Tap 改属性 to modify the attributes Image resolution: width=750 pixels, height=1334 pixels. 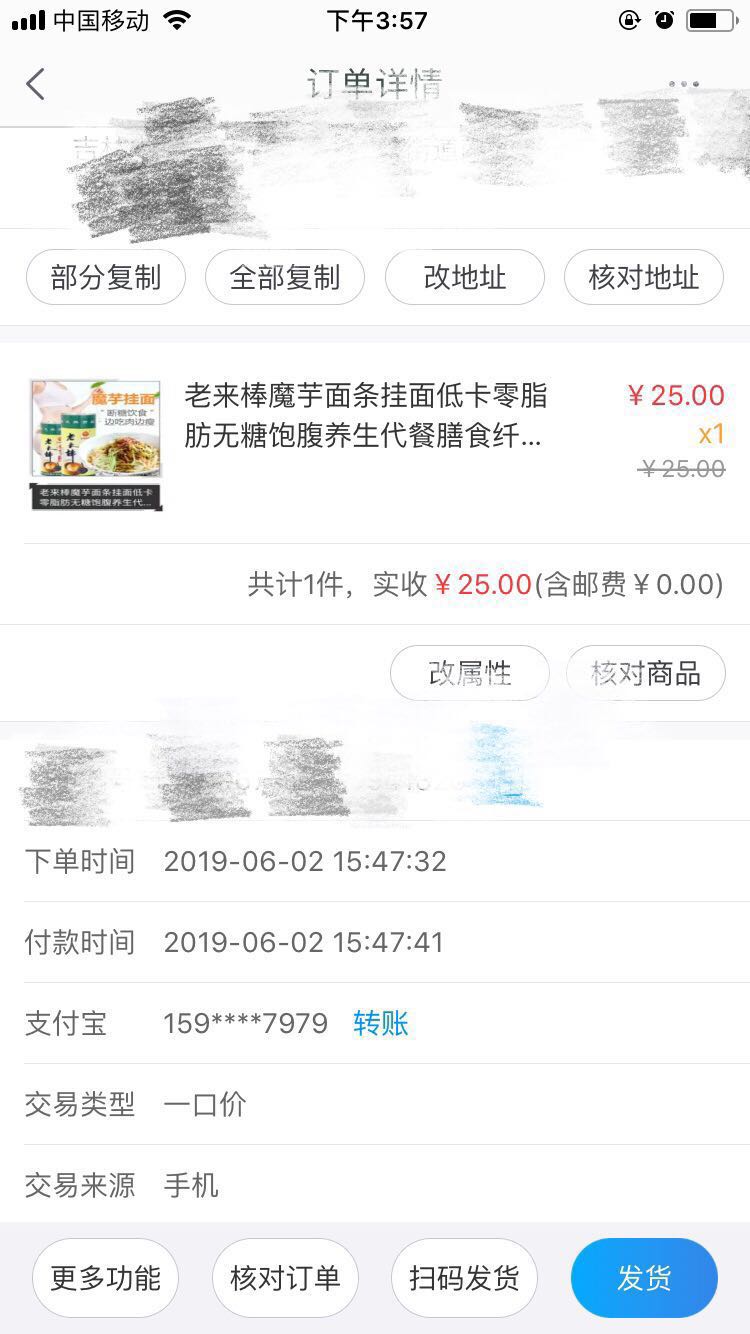coord(469,673)
